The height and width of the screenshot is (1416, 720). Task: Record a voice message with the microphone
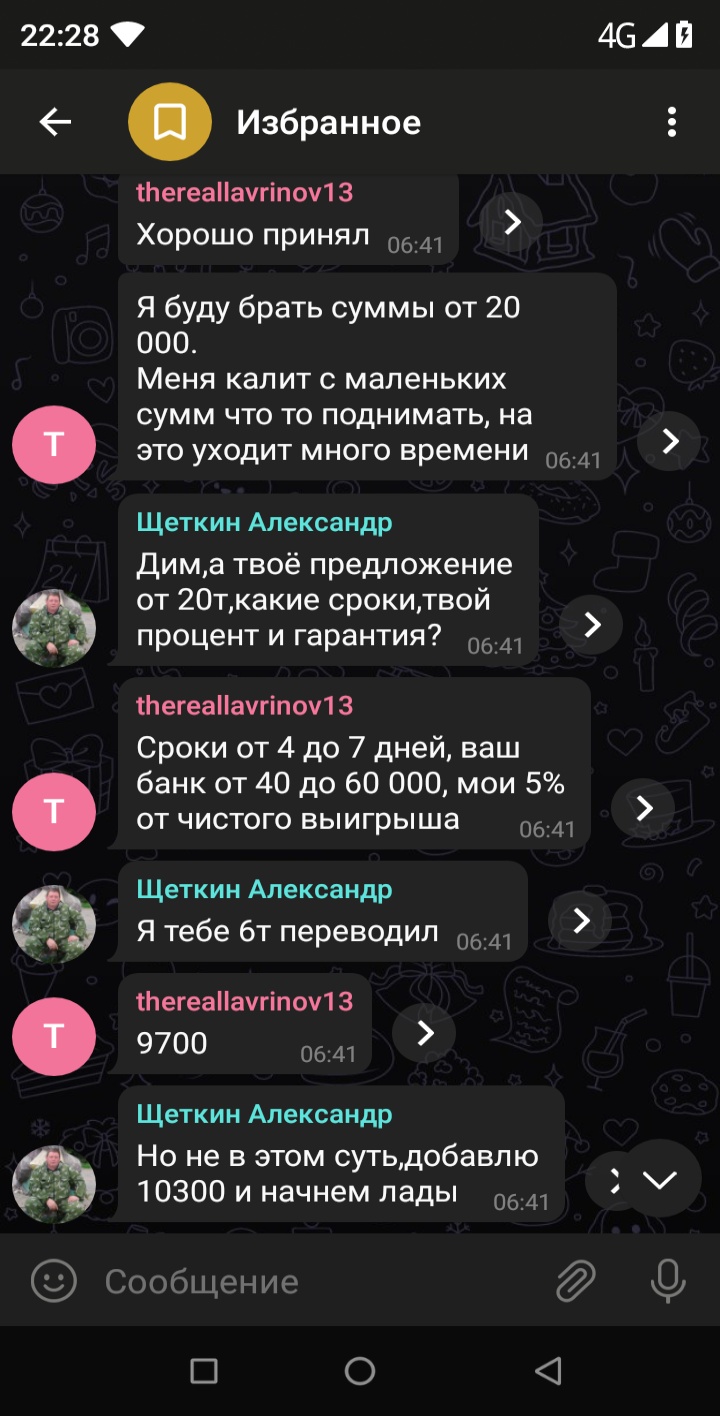tap(668, 1281)
